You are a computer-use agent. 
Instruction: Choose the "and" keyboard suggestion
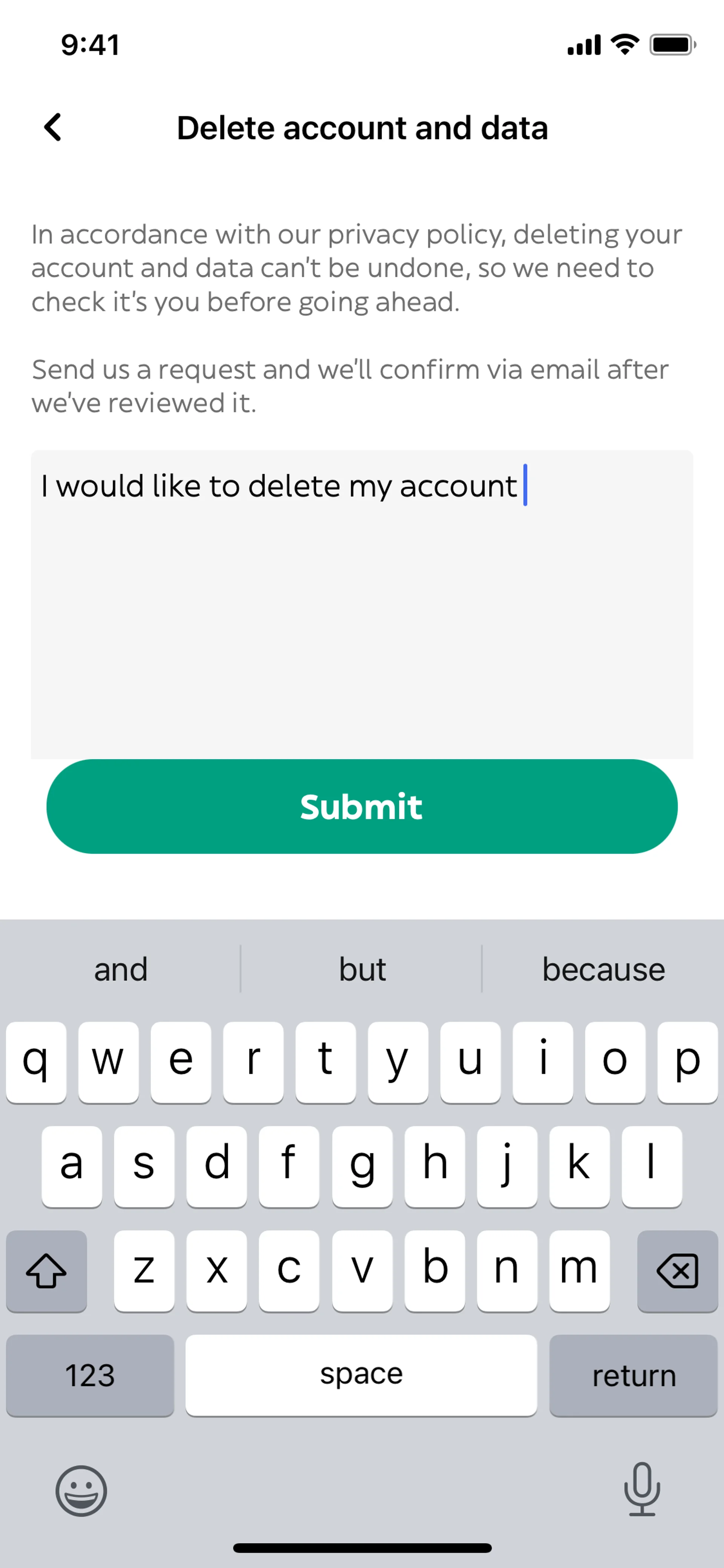point(120,969)
